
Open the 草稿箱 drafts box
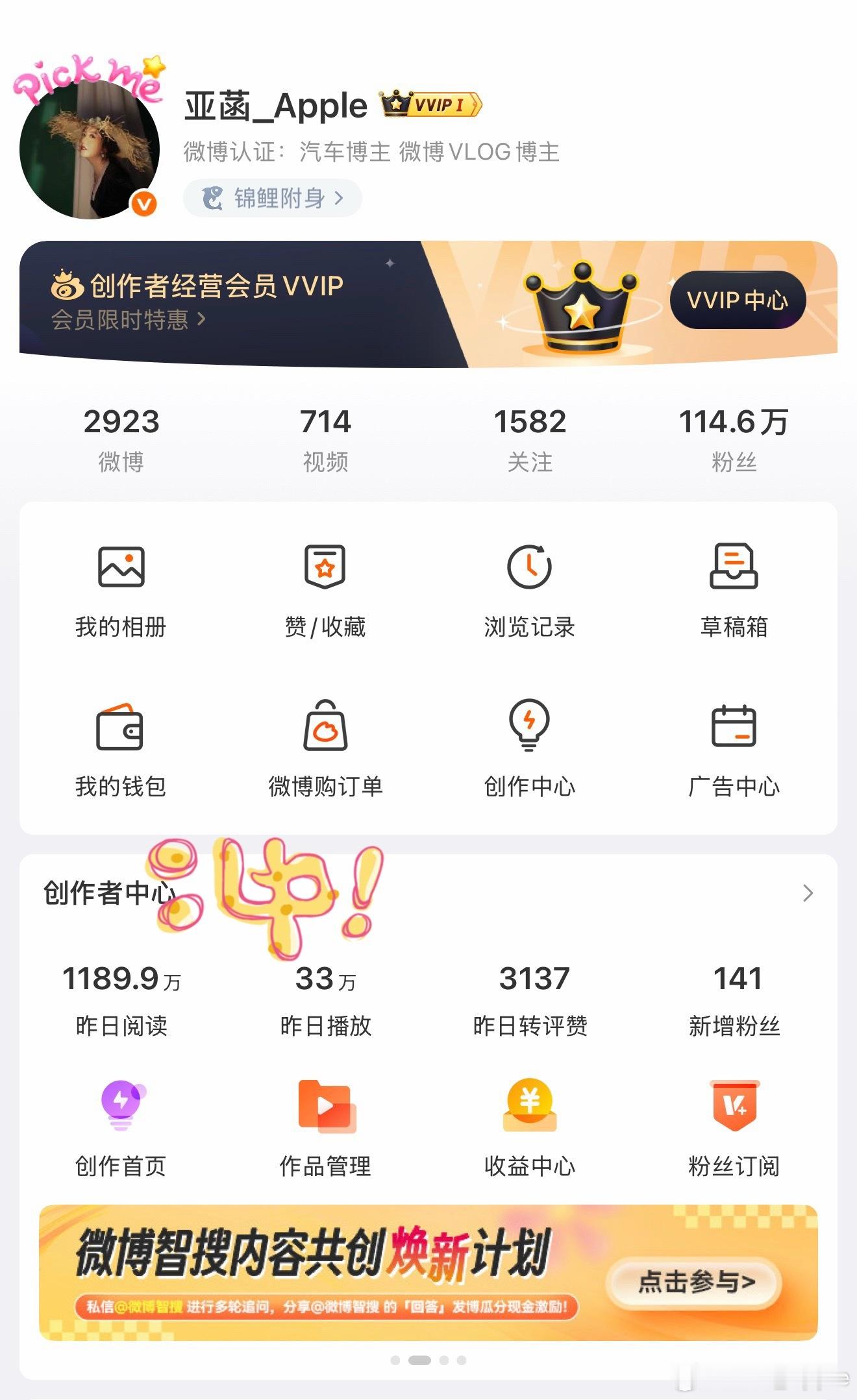pos(735,593)
